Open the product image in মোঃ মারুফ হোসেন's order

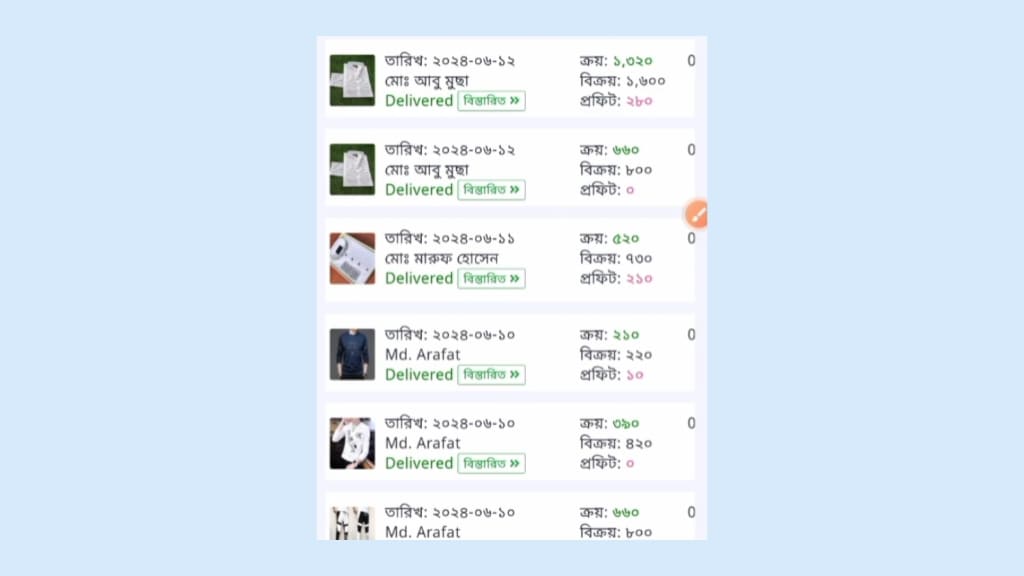point(352,258)
